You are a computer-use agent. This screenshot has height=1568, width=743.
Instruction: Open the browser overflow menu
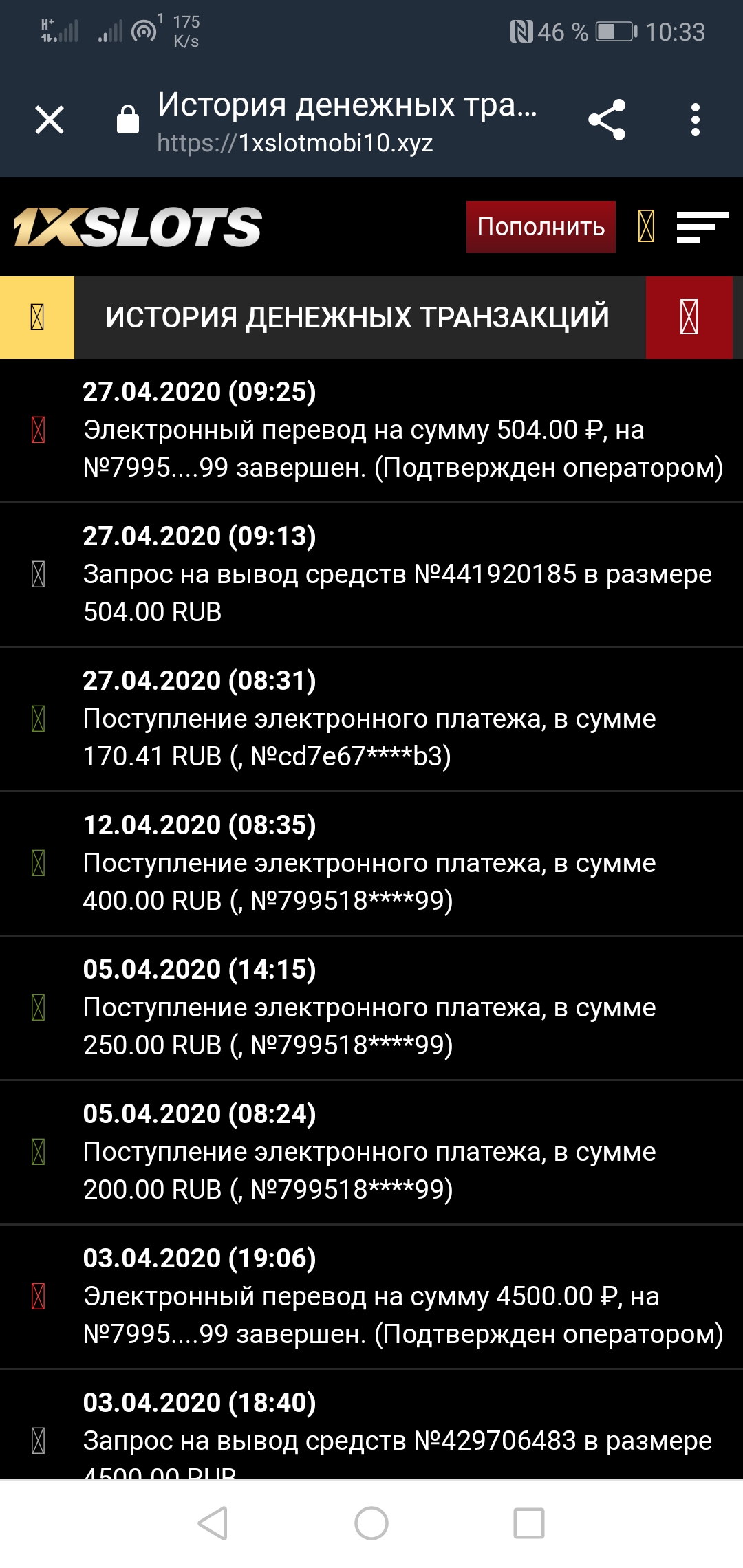(696, 120)
